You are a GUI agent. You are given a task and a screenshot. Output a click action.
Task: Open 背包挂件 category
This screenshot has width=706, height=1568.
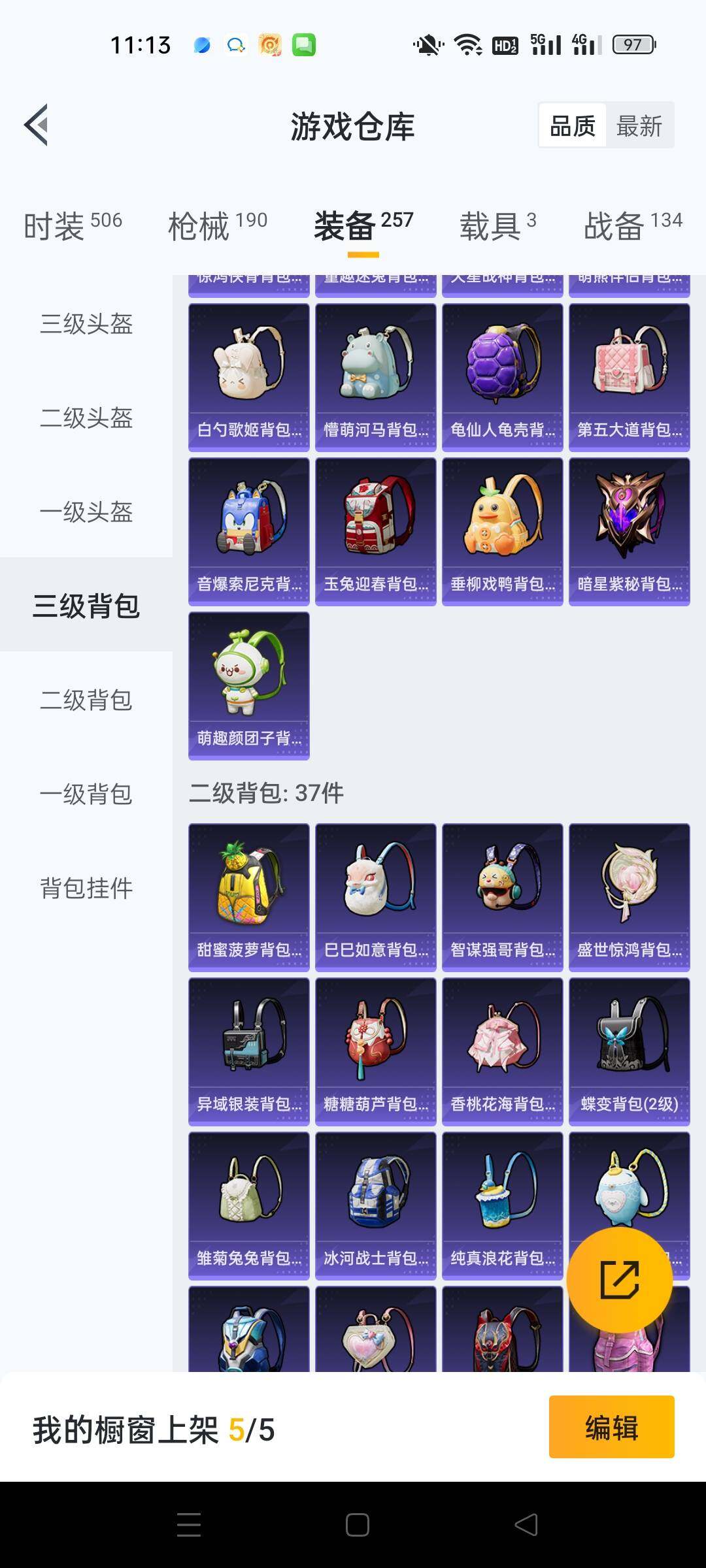pos(86,889)
